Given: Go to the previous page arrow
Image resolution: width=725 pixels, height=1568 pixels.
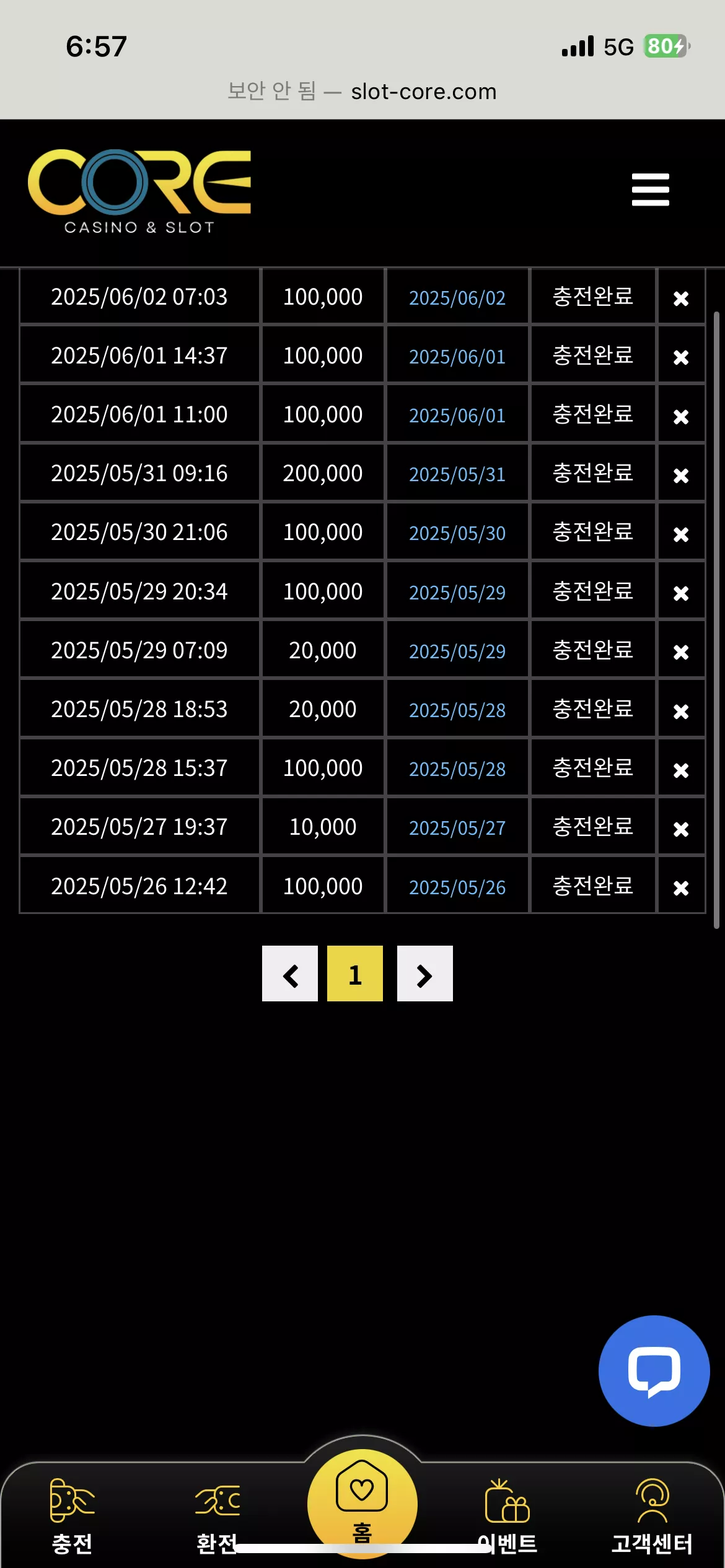Looking at the screenshot, I should click(290, 973).
